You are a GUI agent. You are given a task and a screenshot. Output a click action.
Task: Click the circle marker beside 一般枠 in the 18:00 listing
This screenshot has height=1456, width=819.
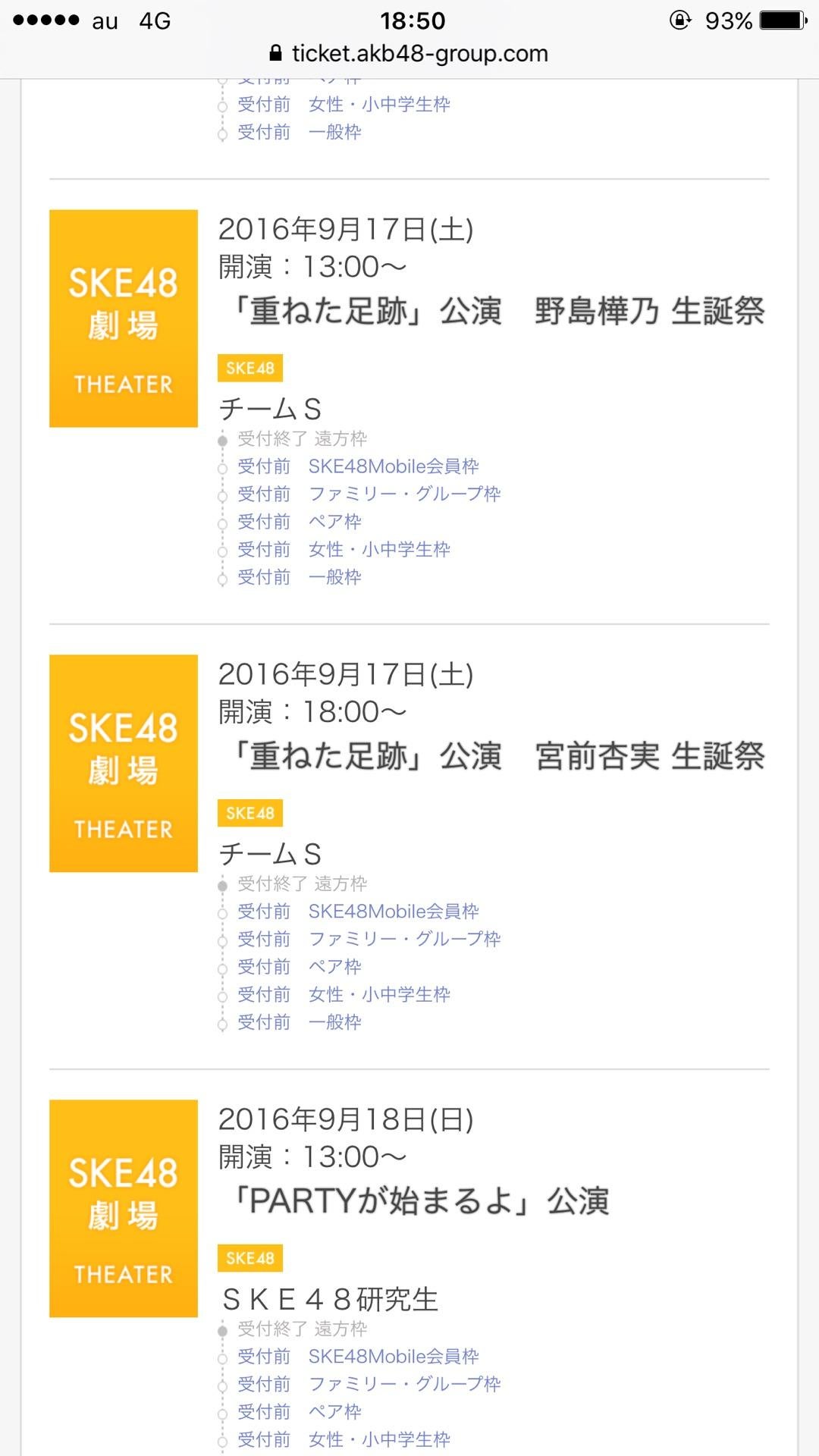pyautogui.click(x=221, y=1021)
